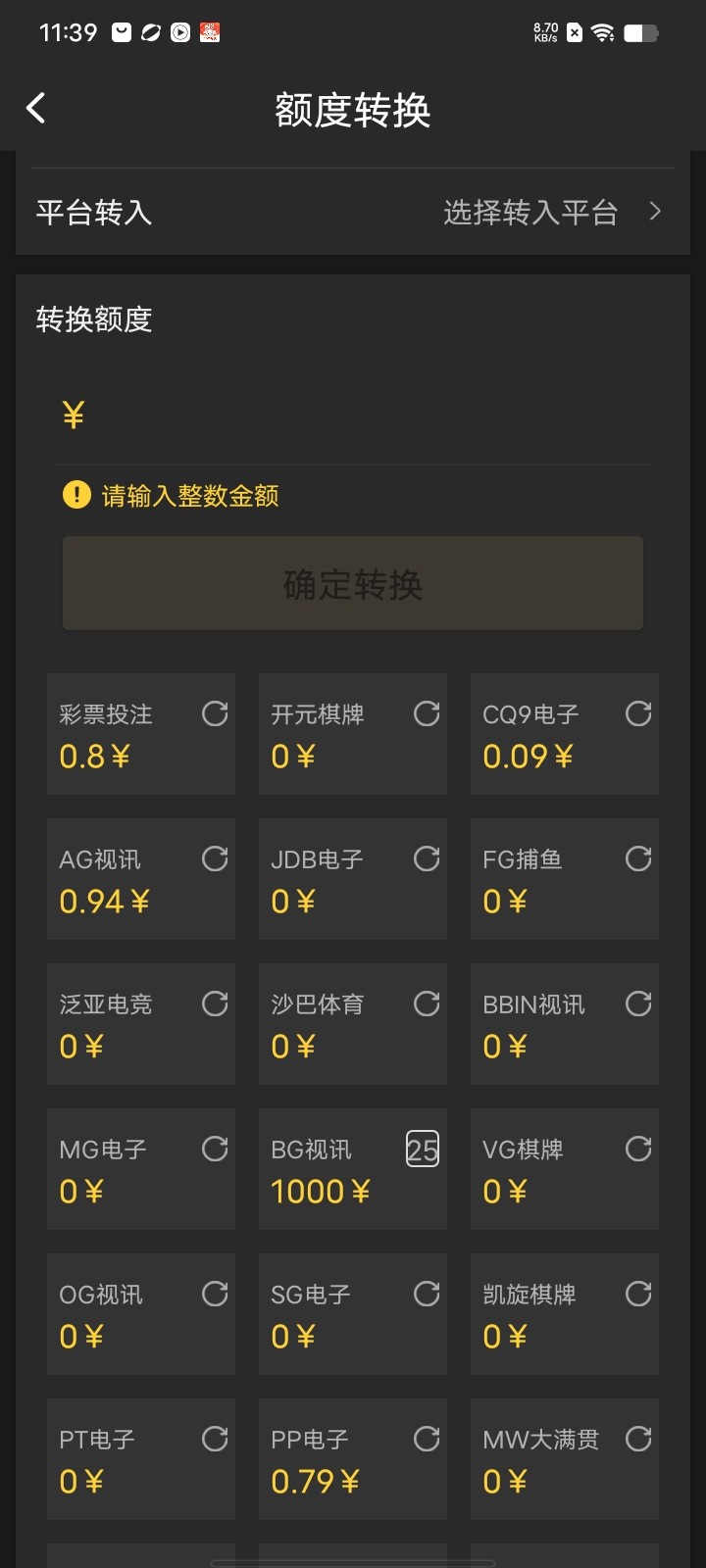The image size is (706, 1568).
Task: Refresh the BBIN视讯 balance
Action: pos(638,1004)
